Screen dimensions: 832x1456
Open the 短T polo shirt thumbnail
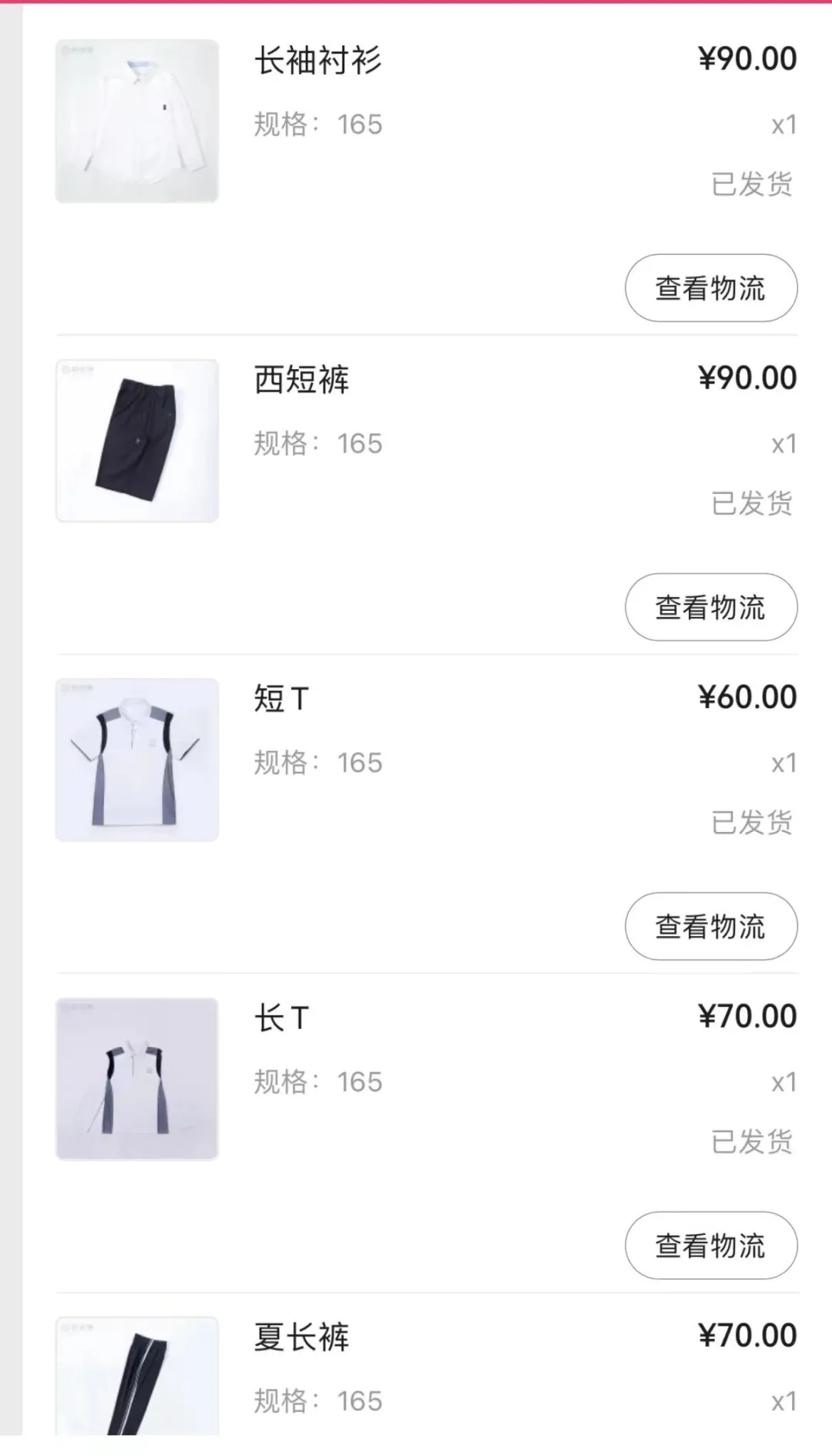click(x=136, y=759)
